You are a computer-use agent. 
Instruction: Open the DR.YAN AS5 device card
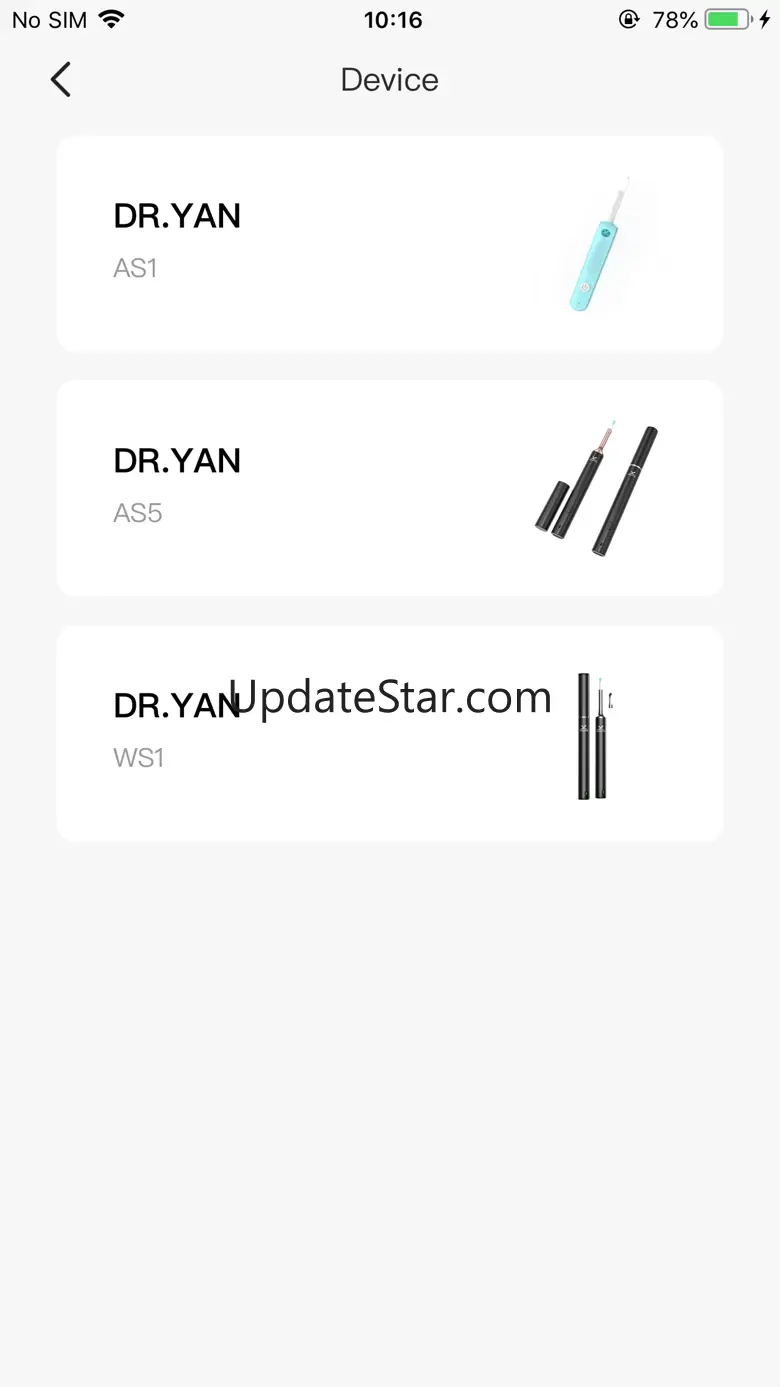389,488
